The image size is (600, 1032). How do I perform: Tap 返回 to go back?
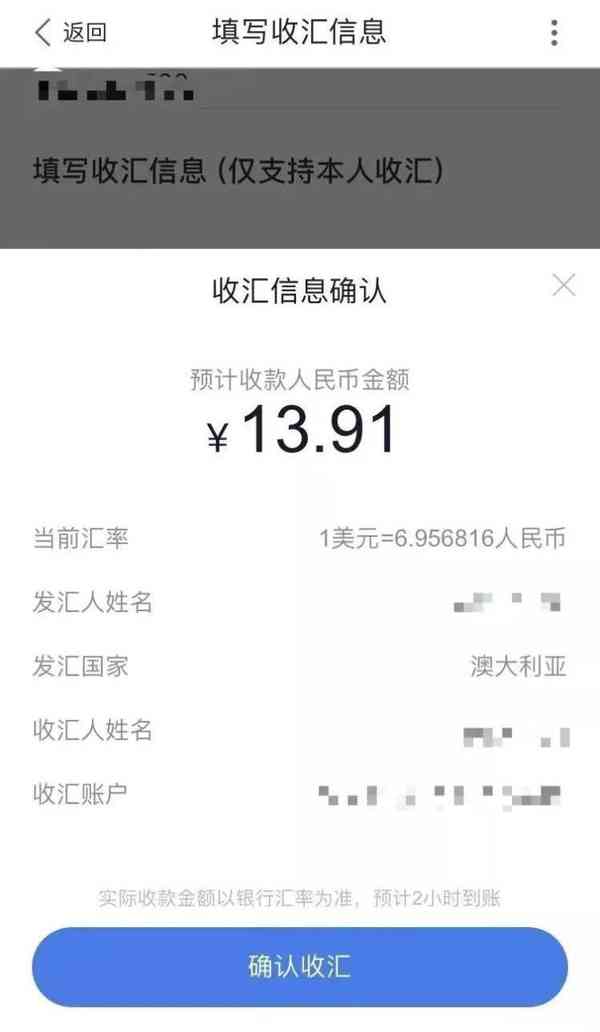point(70,32)
